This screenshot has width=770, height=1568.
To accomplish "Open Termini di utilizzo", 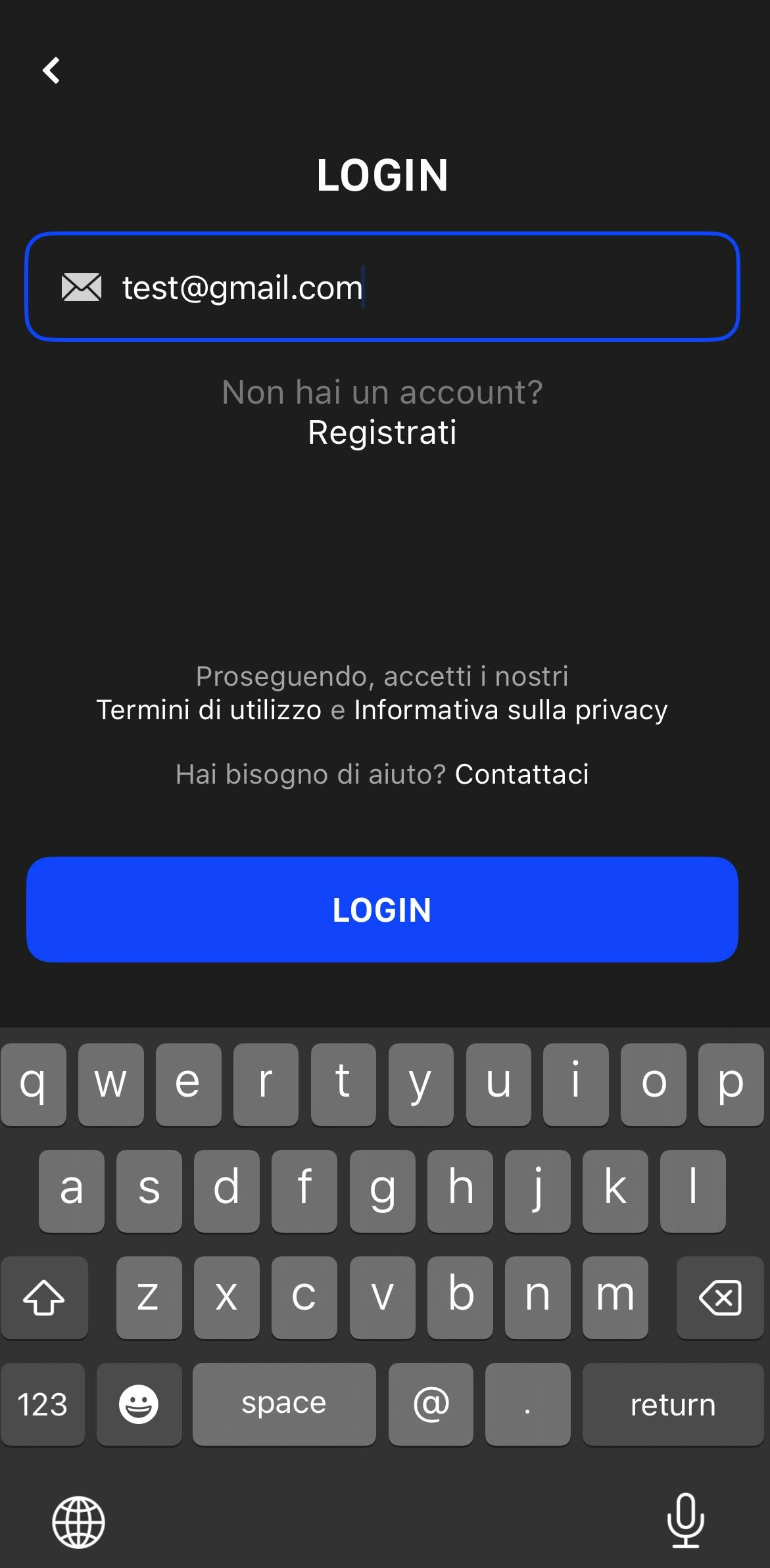I will coord(208,710).
